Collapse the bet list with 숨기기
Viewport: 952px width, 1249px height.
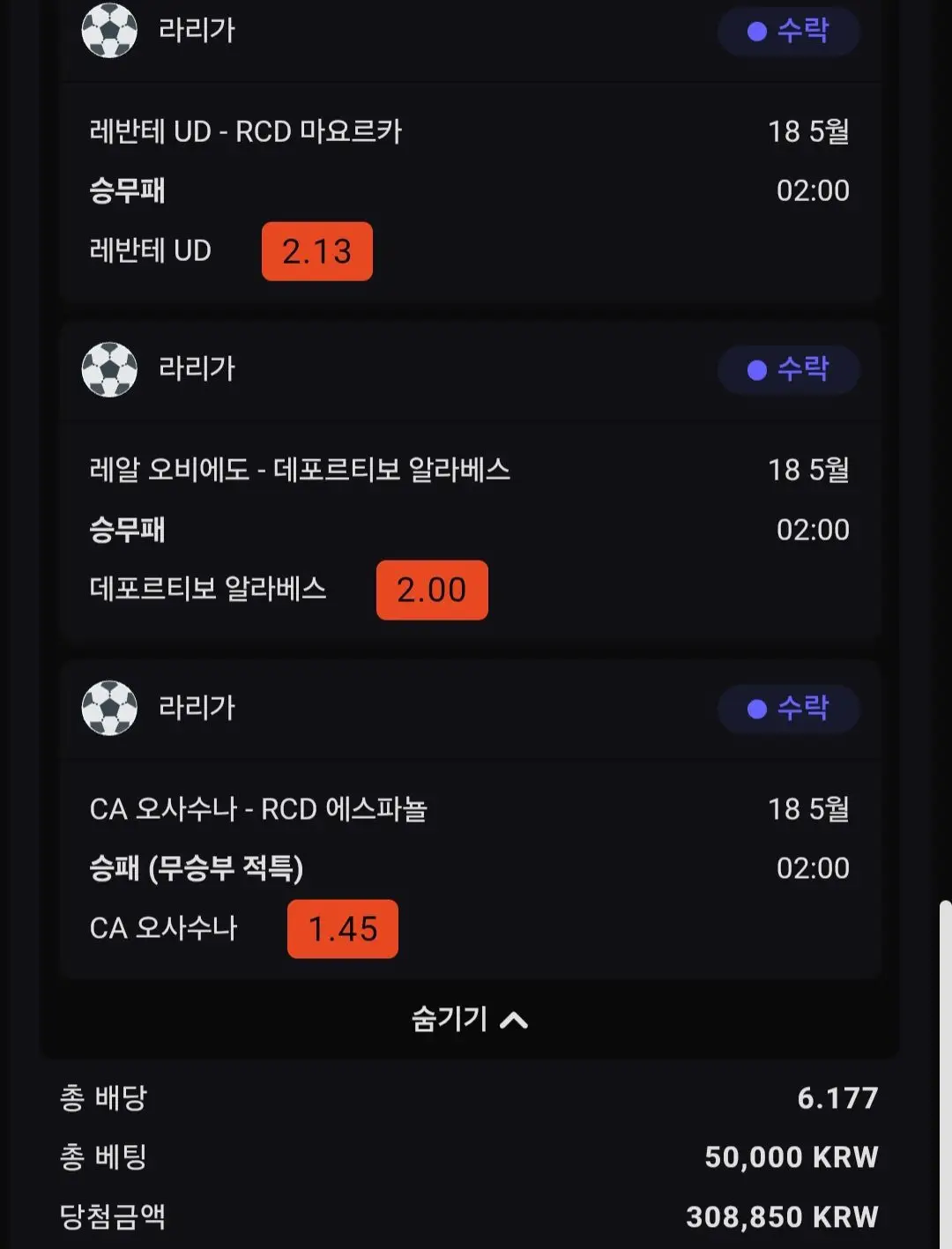pyautogui.click(x=469, y=1020)
